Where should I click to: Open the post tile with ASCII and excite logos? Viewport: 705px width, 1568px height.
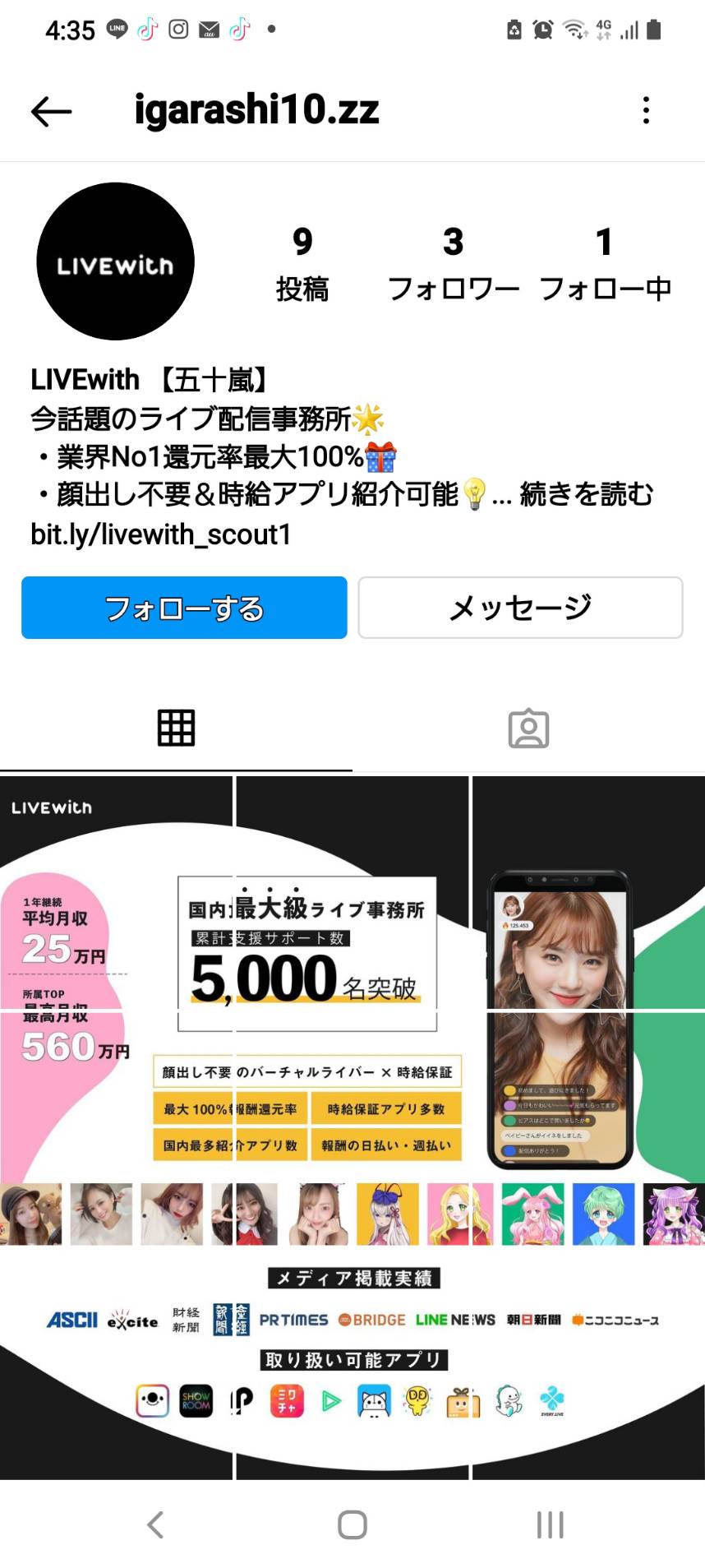[117, 1362]
